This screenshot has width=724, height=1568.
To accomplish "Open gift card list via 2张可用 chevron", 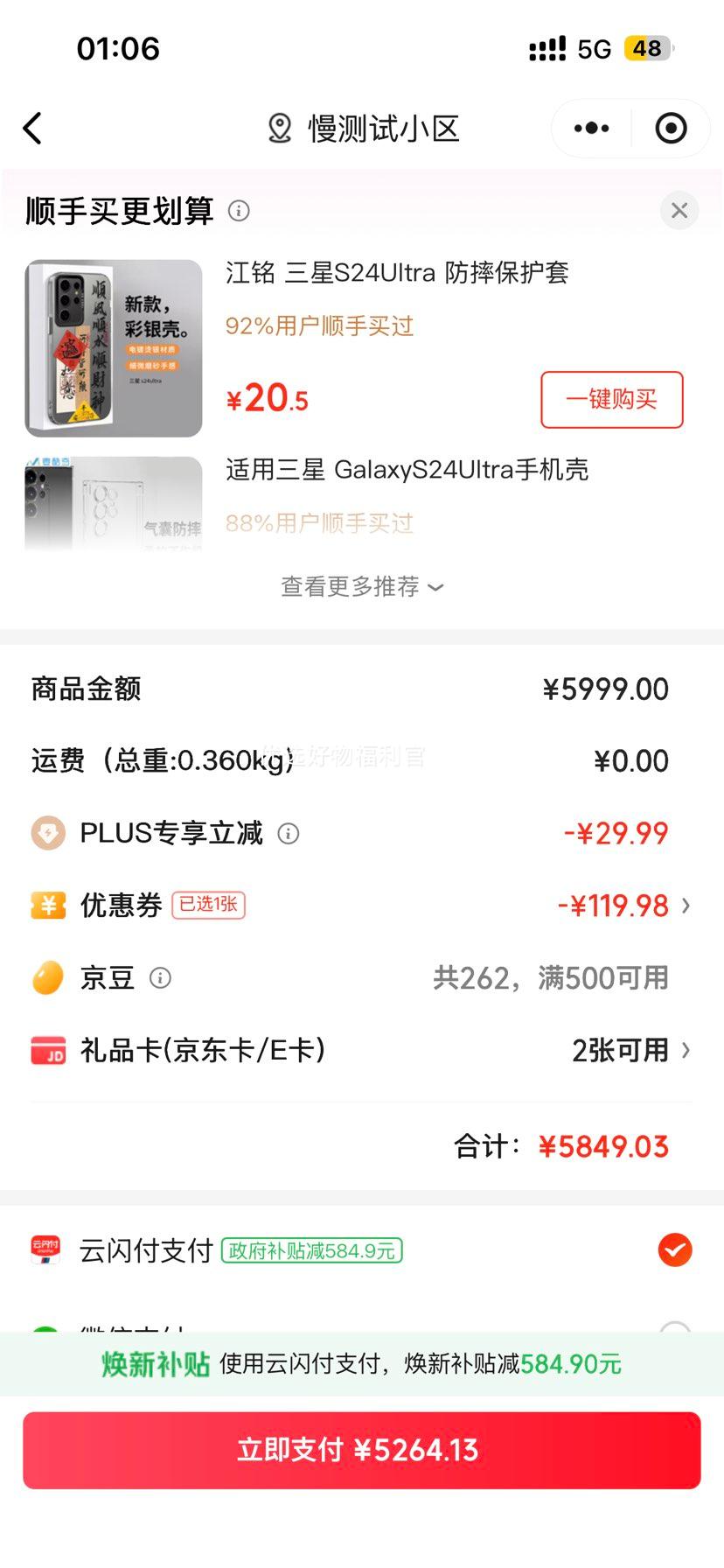I will click(687, 1050).
